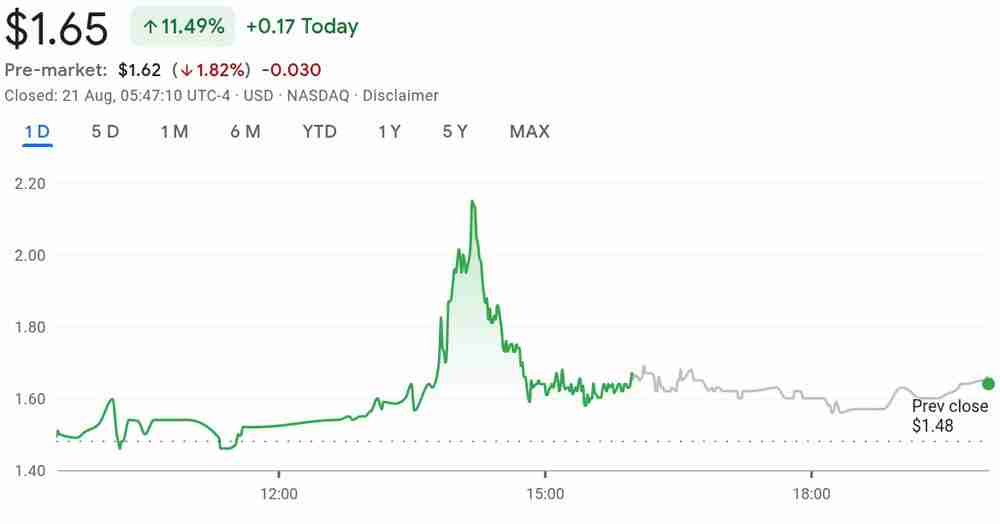Switch to the 5 D chart range
The width and height of the screenshot is (1000, 524).
tap(105, 132)
